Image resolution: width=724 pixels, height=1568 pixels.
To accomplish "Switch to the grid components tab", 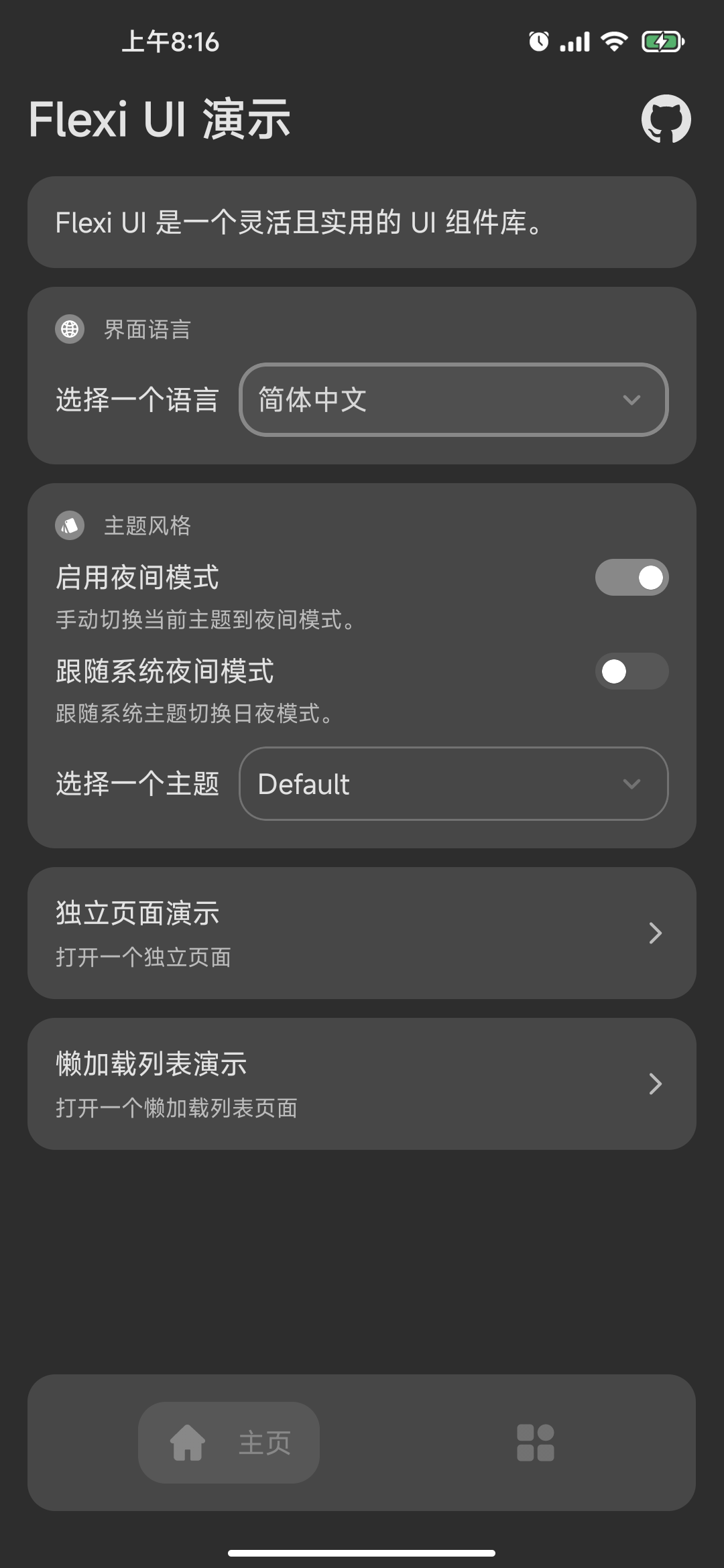I will (x=535, y=1442).
